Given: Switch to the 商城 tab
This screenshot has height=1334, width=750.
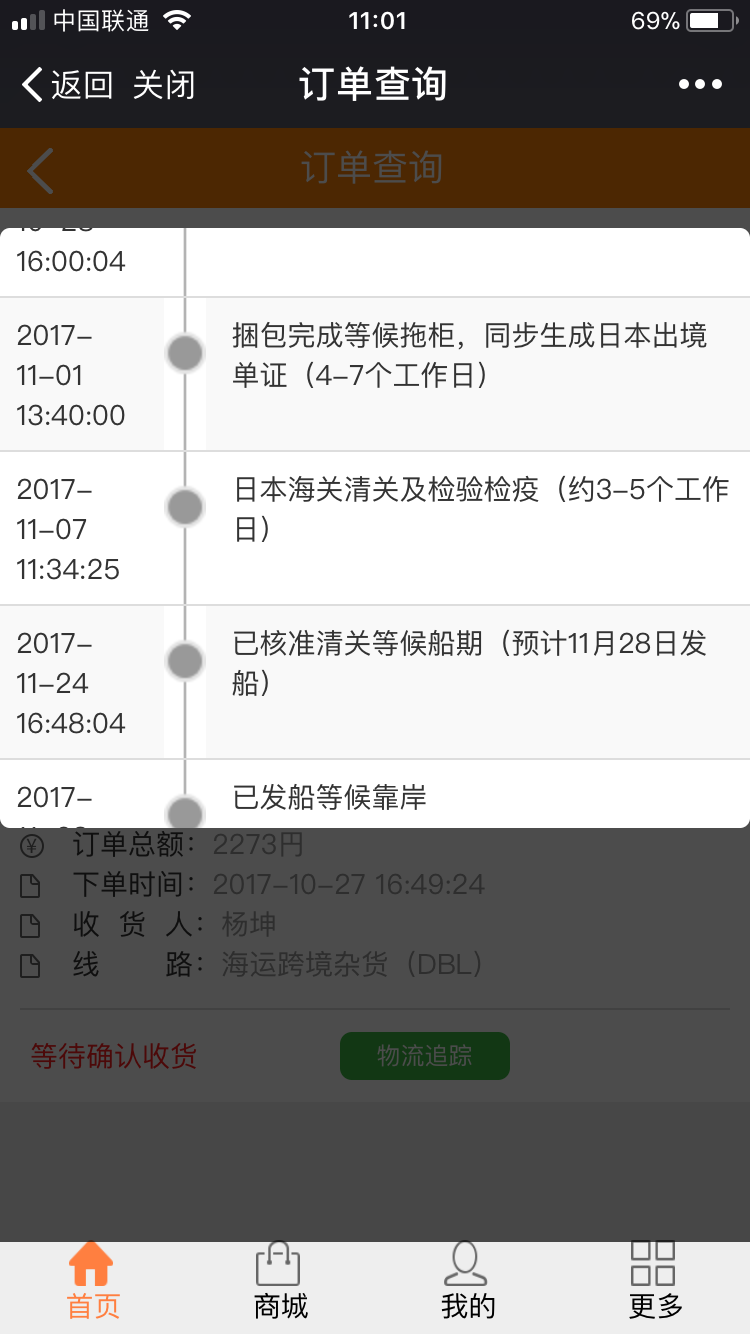Looking at the screenshot, I should (281, 1281).
